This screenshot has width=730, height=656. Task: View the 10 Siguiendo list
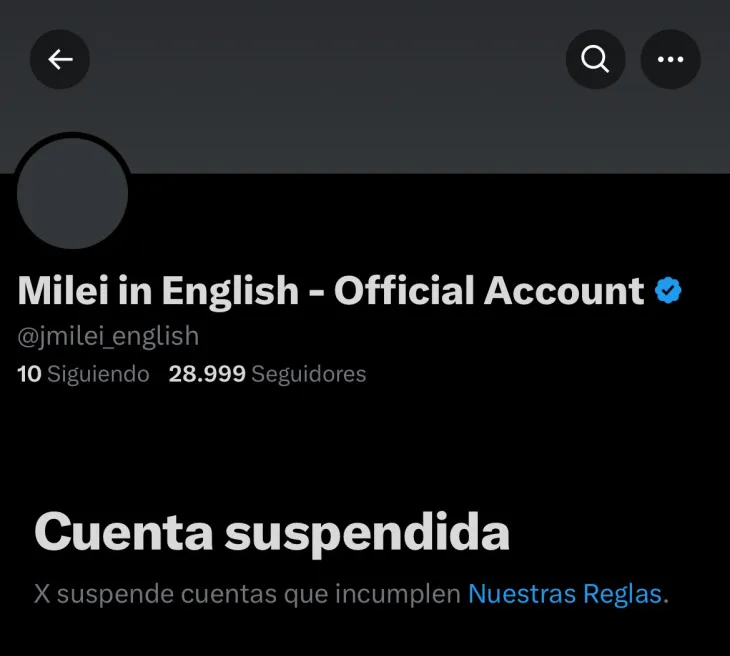point(84,374)
